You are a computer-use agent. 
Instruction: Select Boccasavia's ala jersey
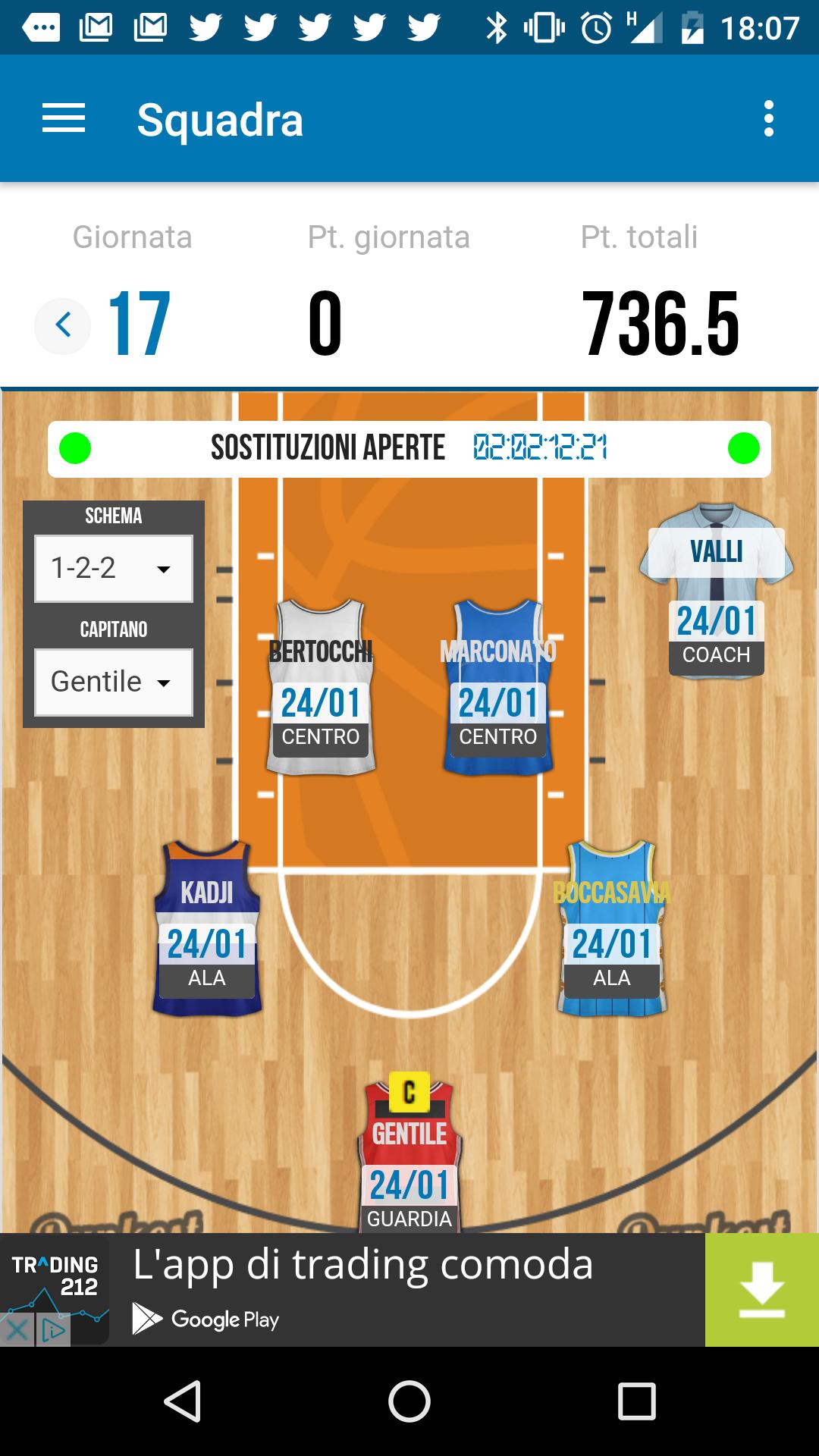(x=612, y=929)
